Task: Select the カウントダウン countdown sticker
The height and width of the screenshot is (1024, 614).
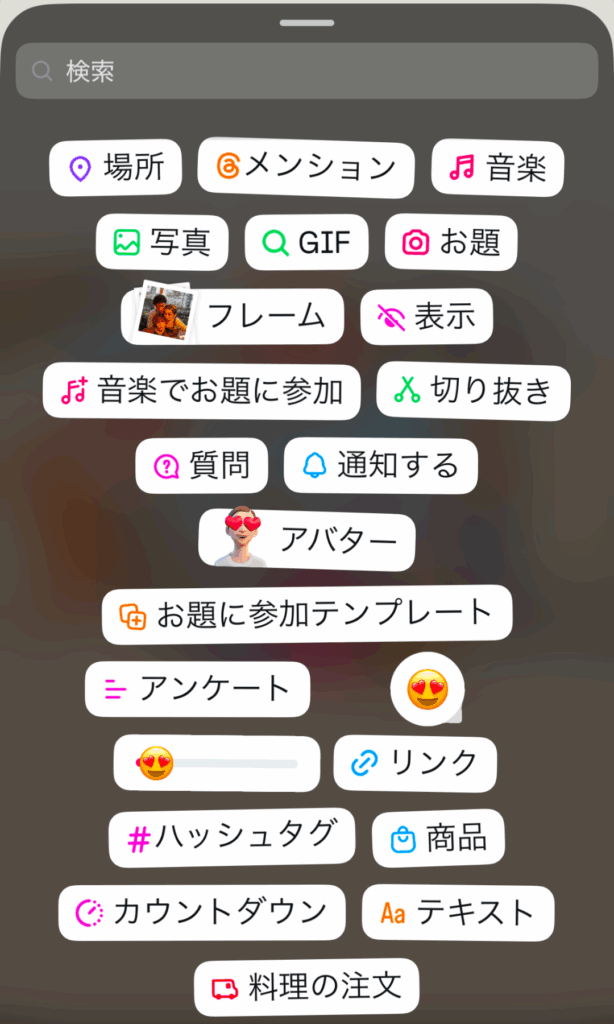Action: pos(201,912)
